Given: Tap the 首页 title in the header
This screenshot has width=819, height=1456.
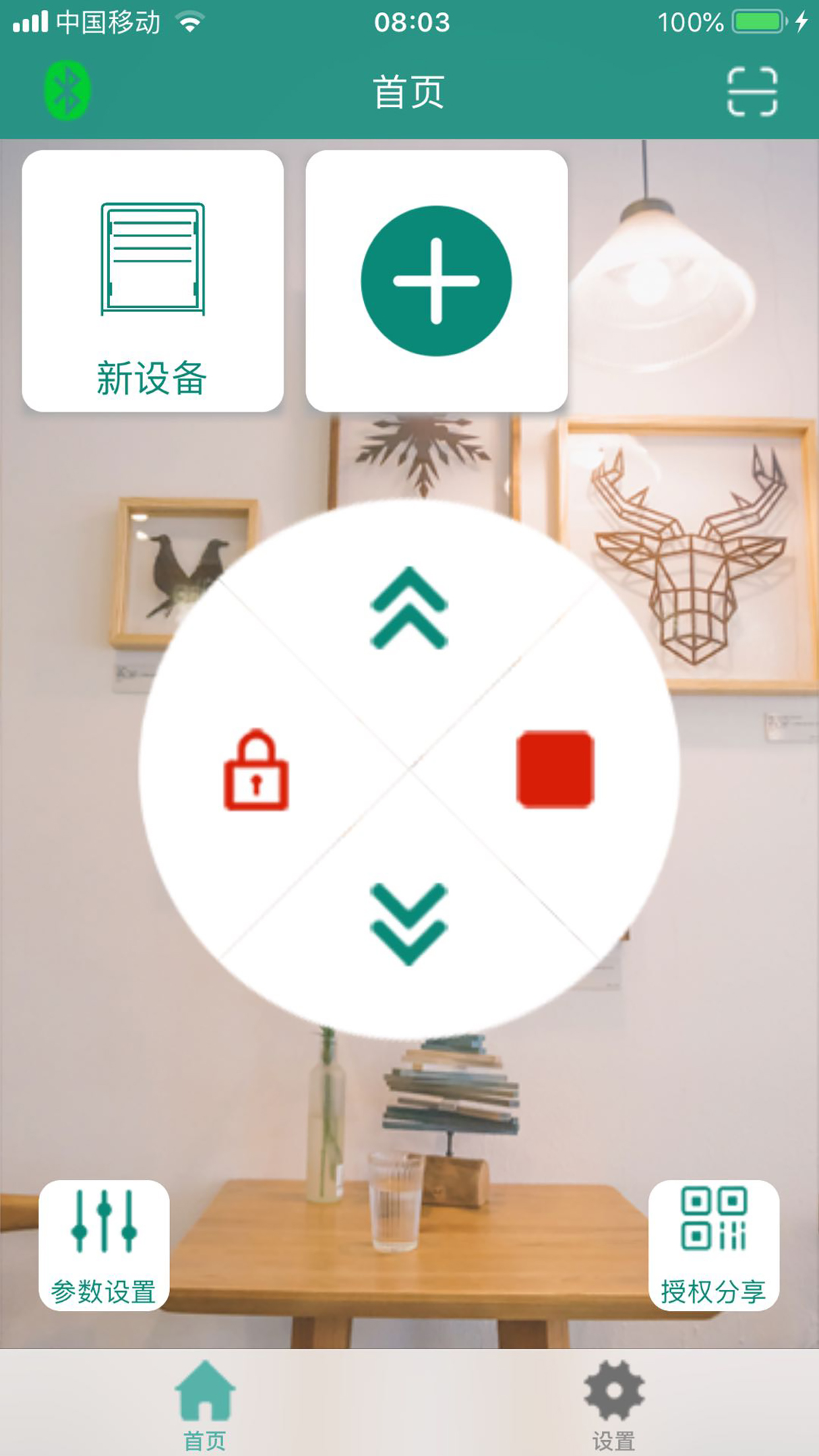Looking at the screenshot, I should click(409, 92).
